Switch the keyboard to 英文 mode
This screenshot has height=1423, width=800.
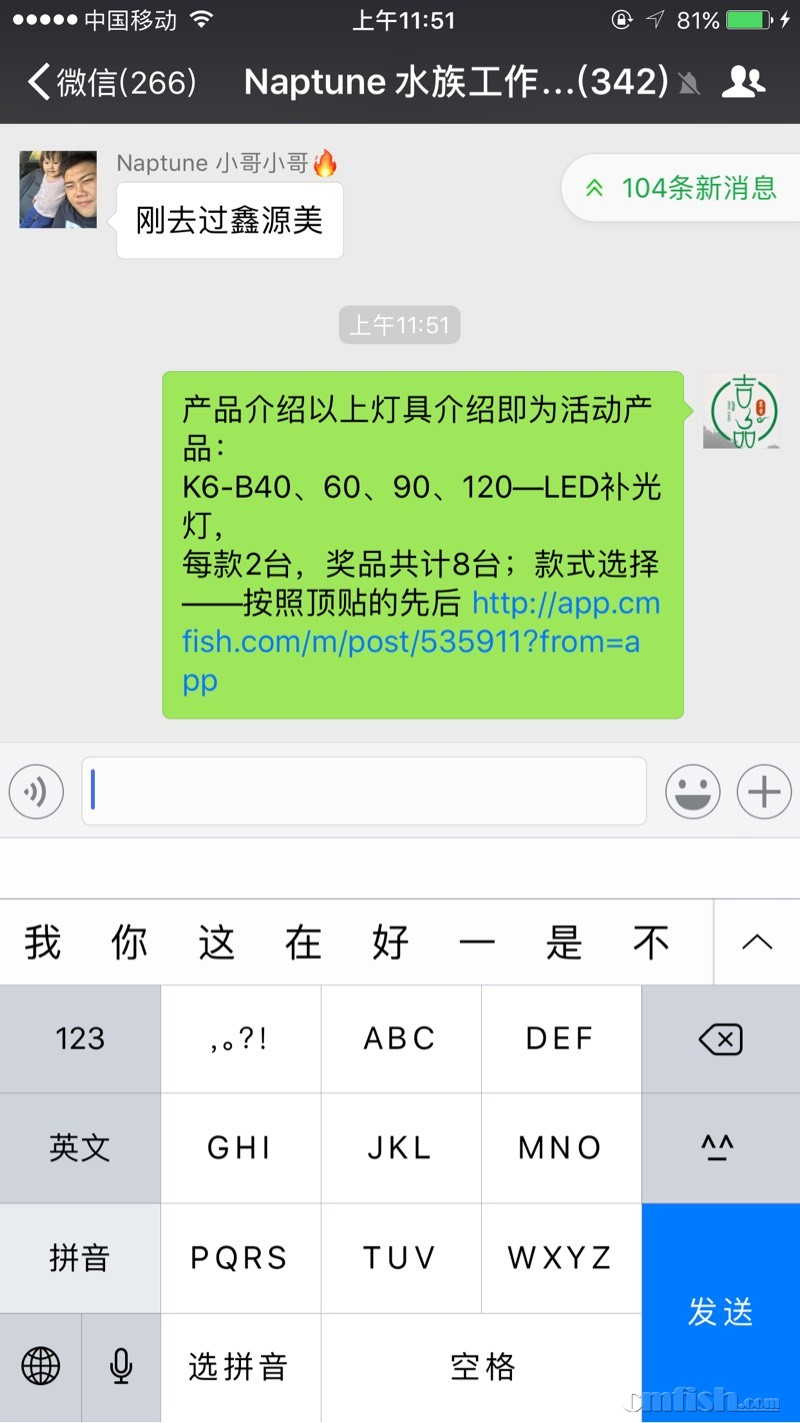80,1148
